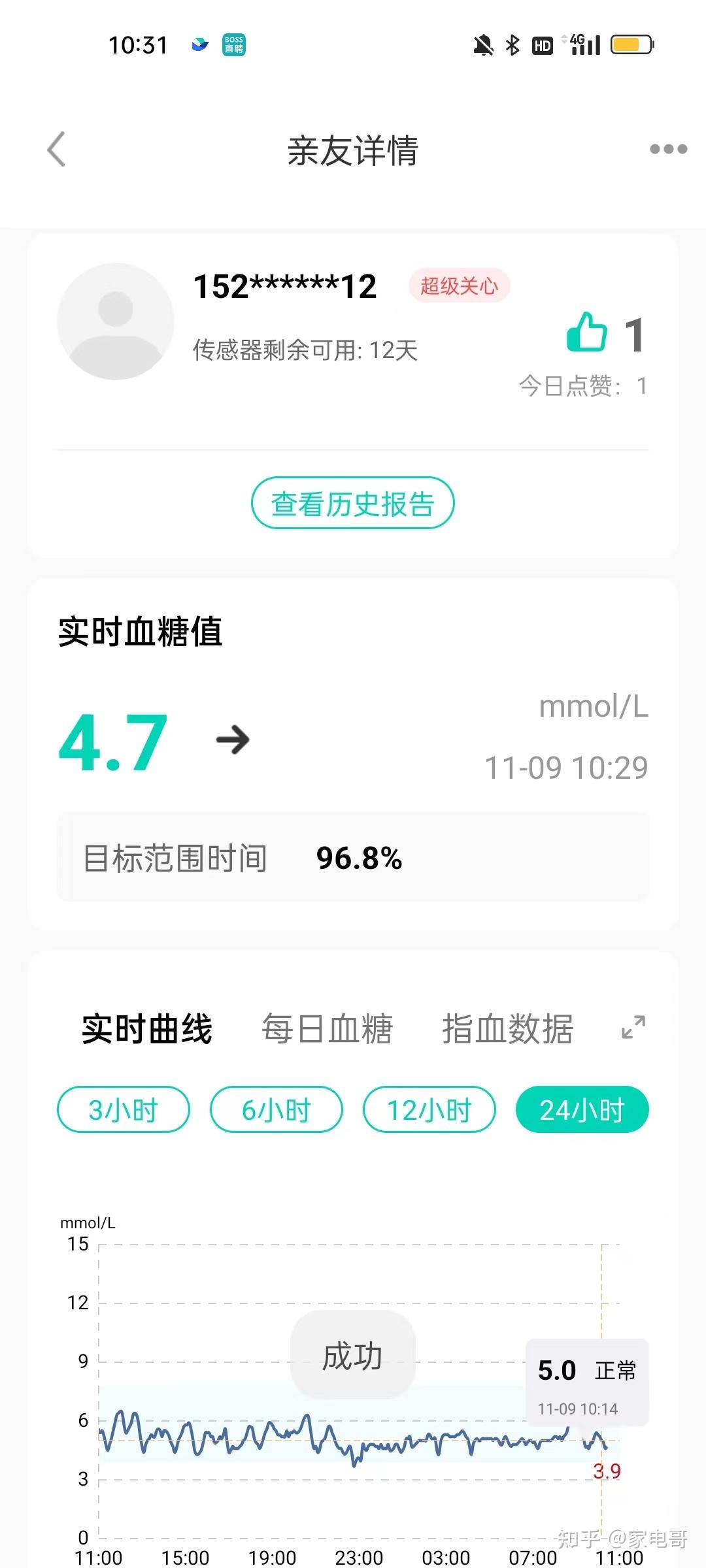Open 查看历史报告 history reports
This screenshot has height=1568, width=706.
[353, 503]
